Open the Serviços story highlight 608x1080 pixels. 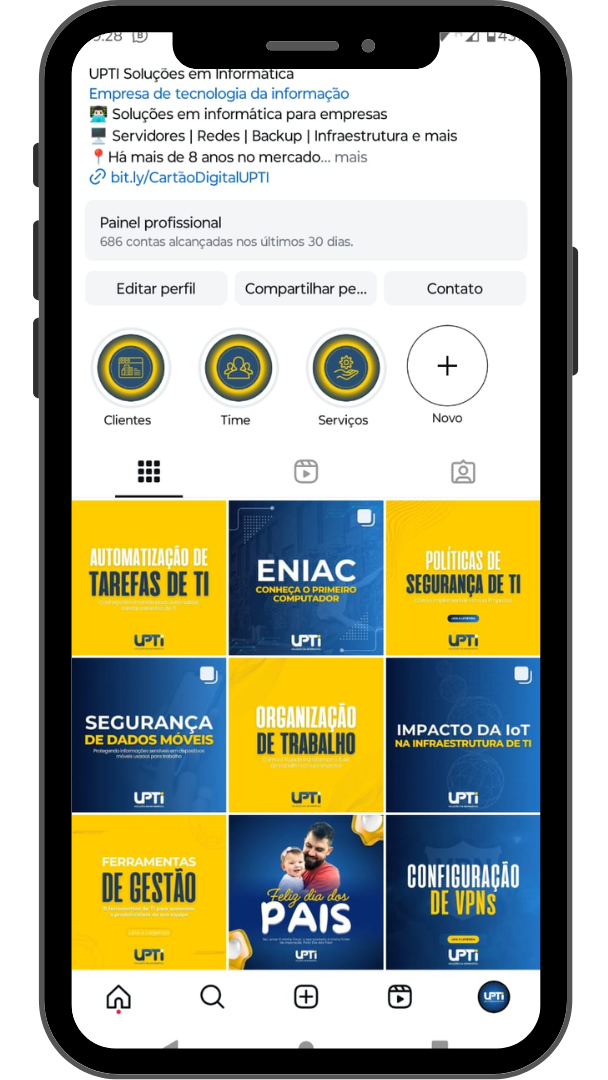(x=344, y=368)
